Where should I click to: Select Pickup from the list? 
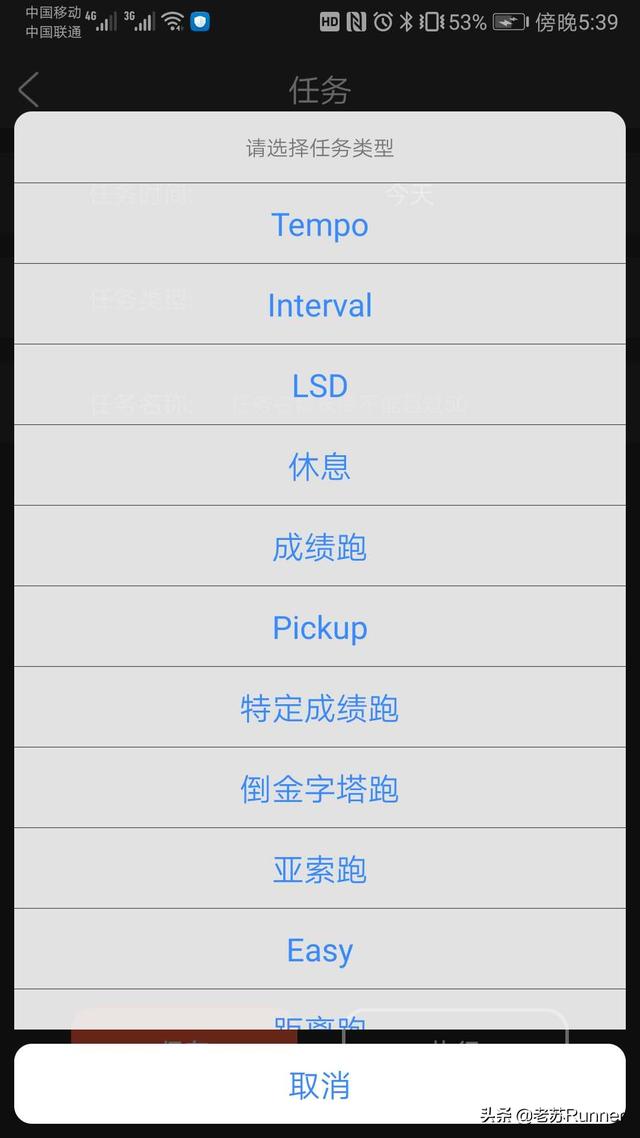point(319,626)
